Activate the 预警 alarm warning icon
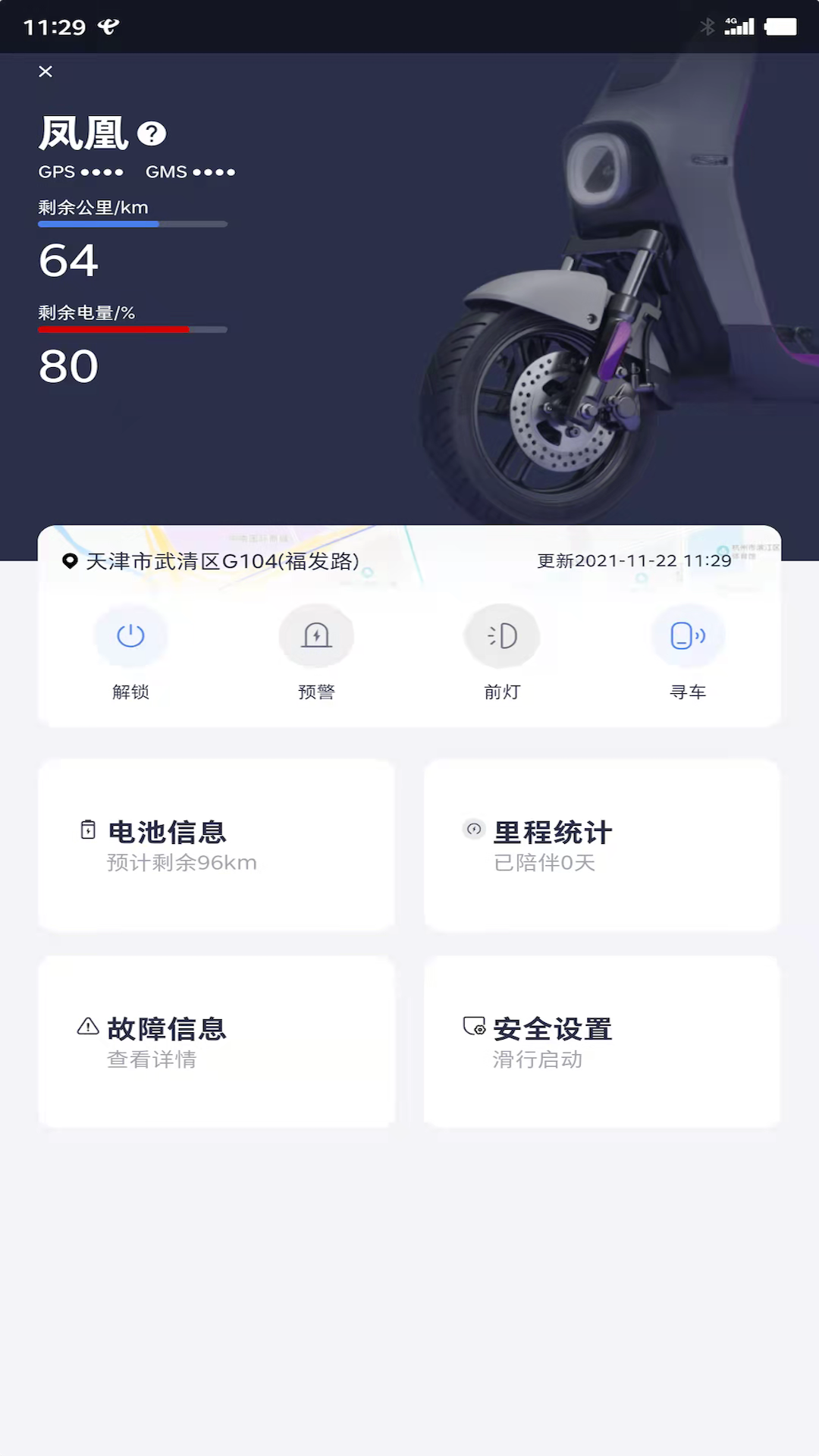This screenshot has width=819, height=1456. tap(316, 636)
